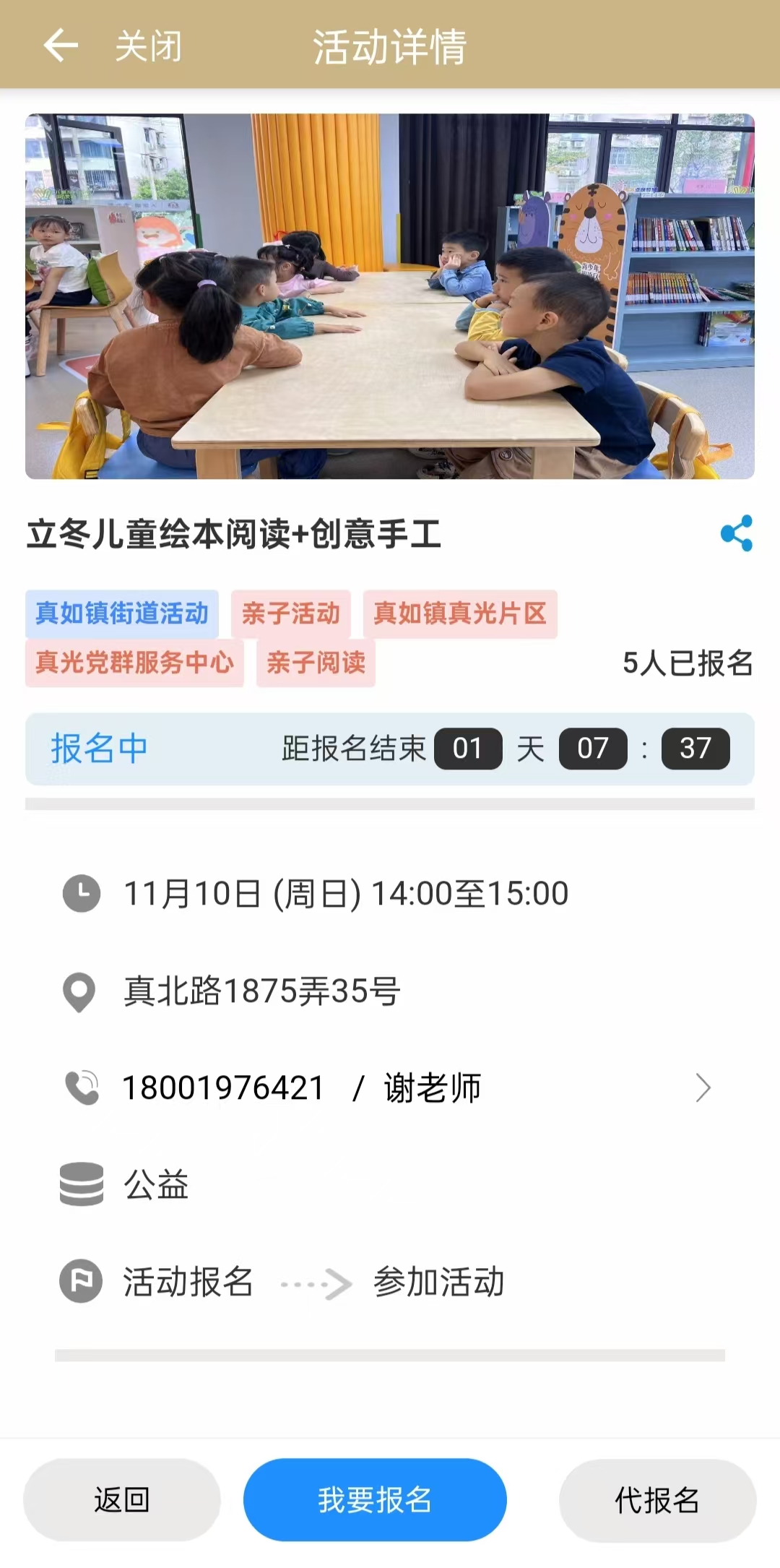Image resolution: width=780 pixels, height=1568 pixels.
Task: Call 谢老师 at the contact number
Action: tap(390, 1087)
